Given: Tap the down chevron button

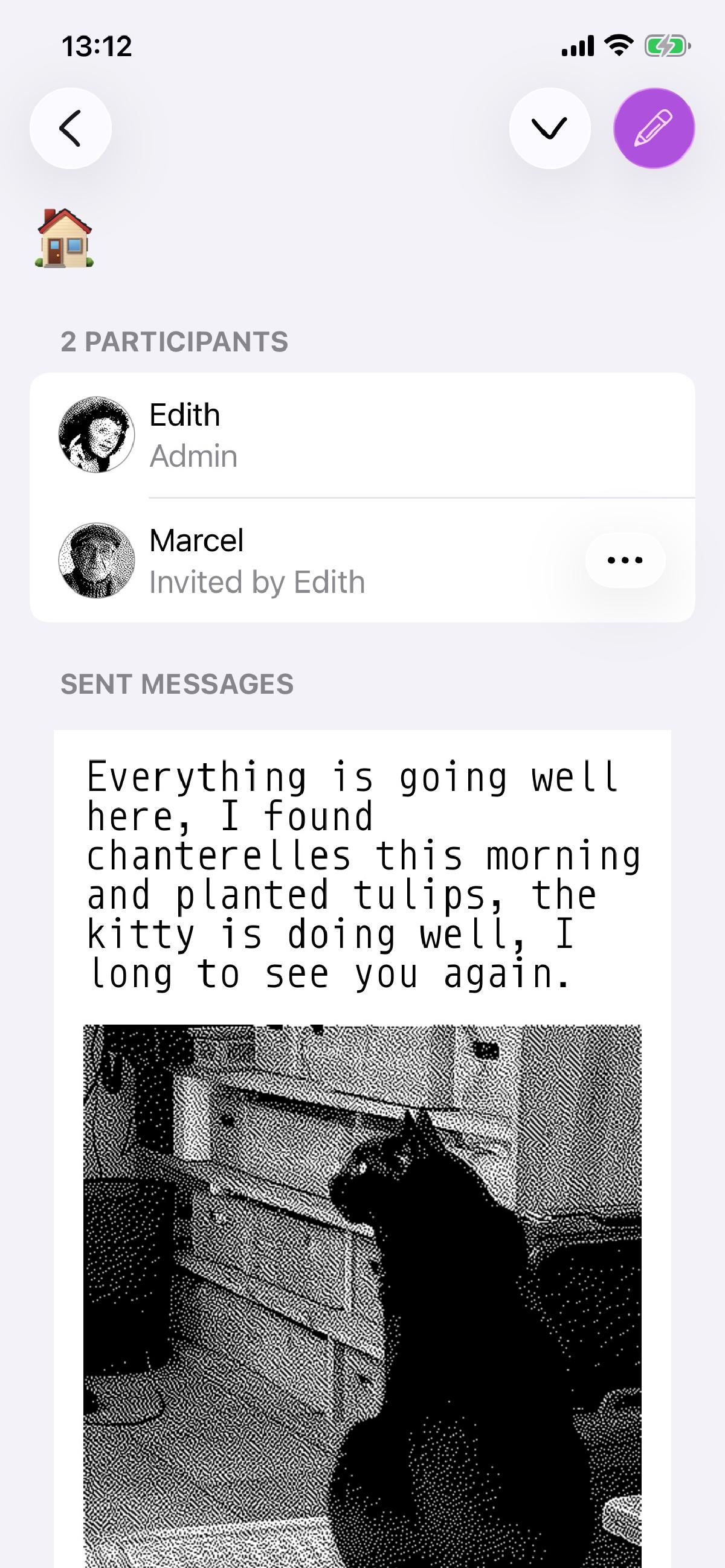Looking at the screenshot, I should [x=550, y=129].
